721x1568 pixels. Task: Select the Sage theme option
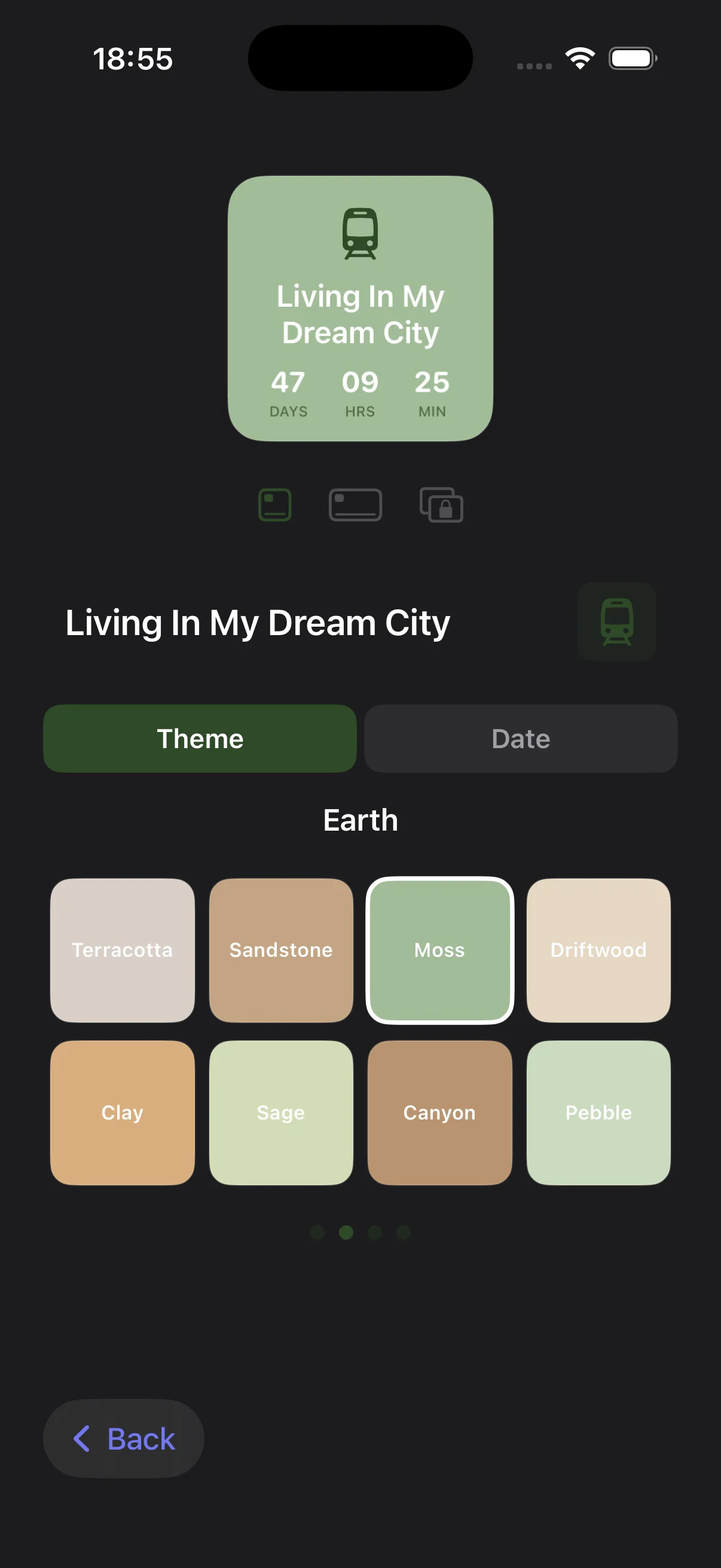[280, 1112]
